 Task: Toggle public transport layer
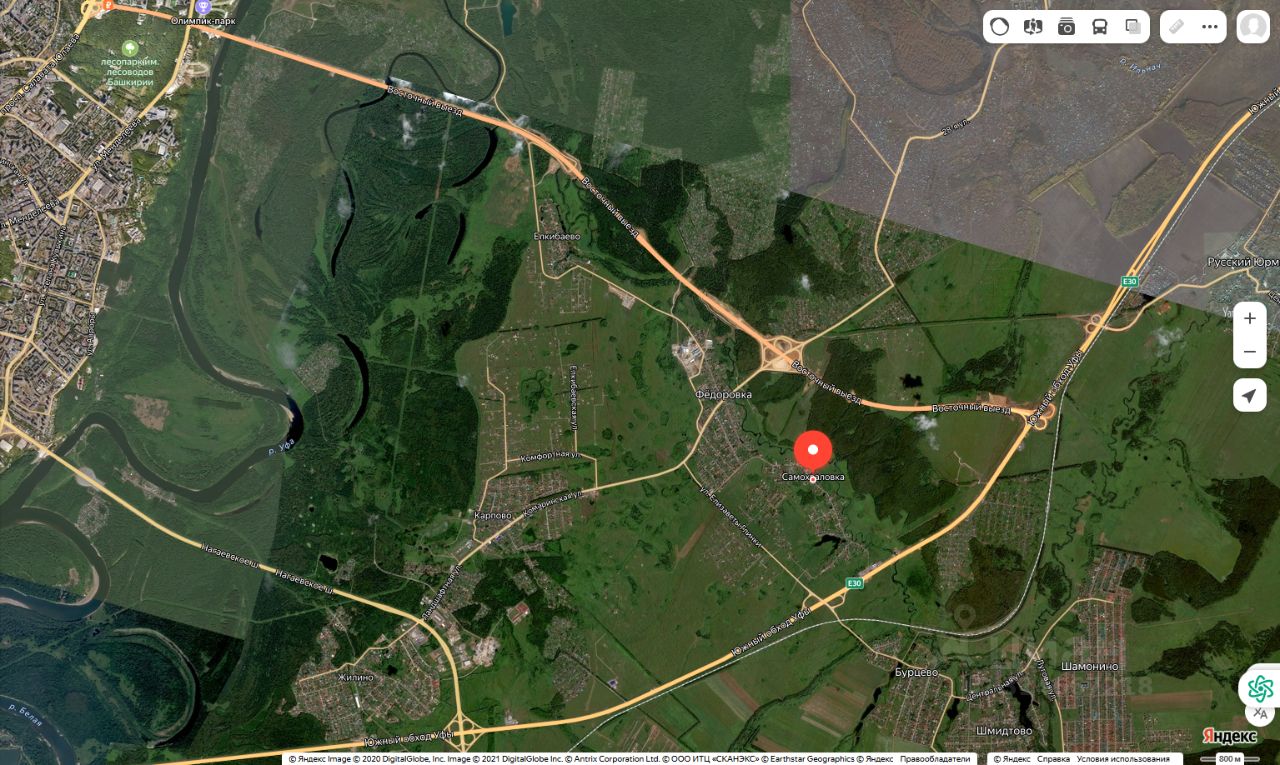(1099, 27)
